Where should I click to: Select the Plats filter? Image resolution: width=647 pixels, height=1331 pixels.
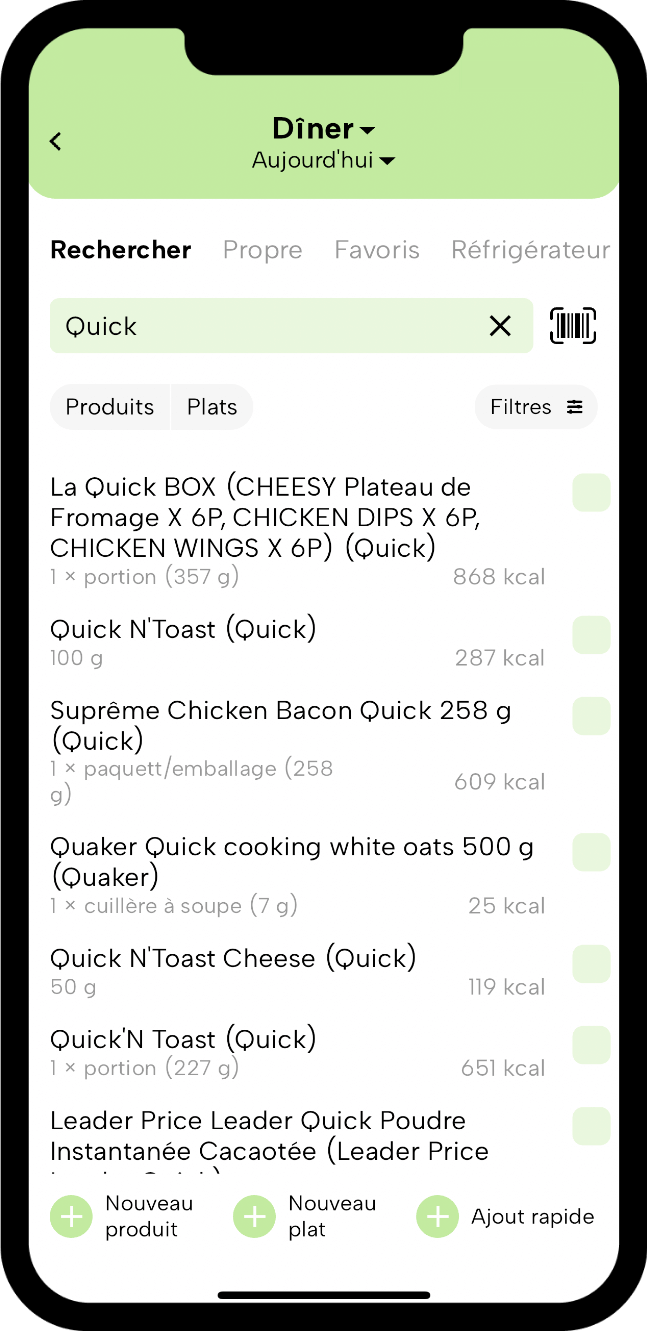click(212, 407)
